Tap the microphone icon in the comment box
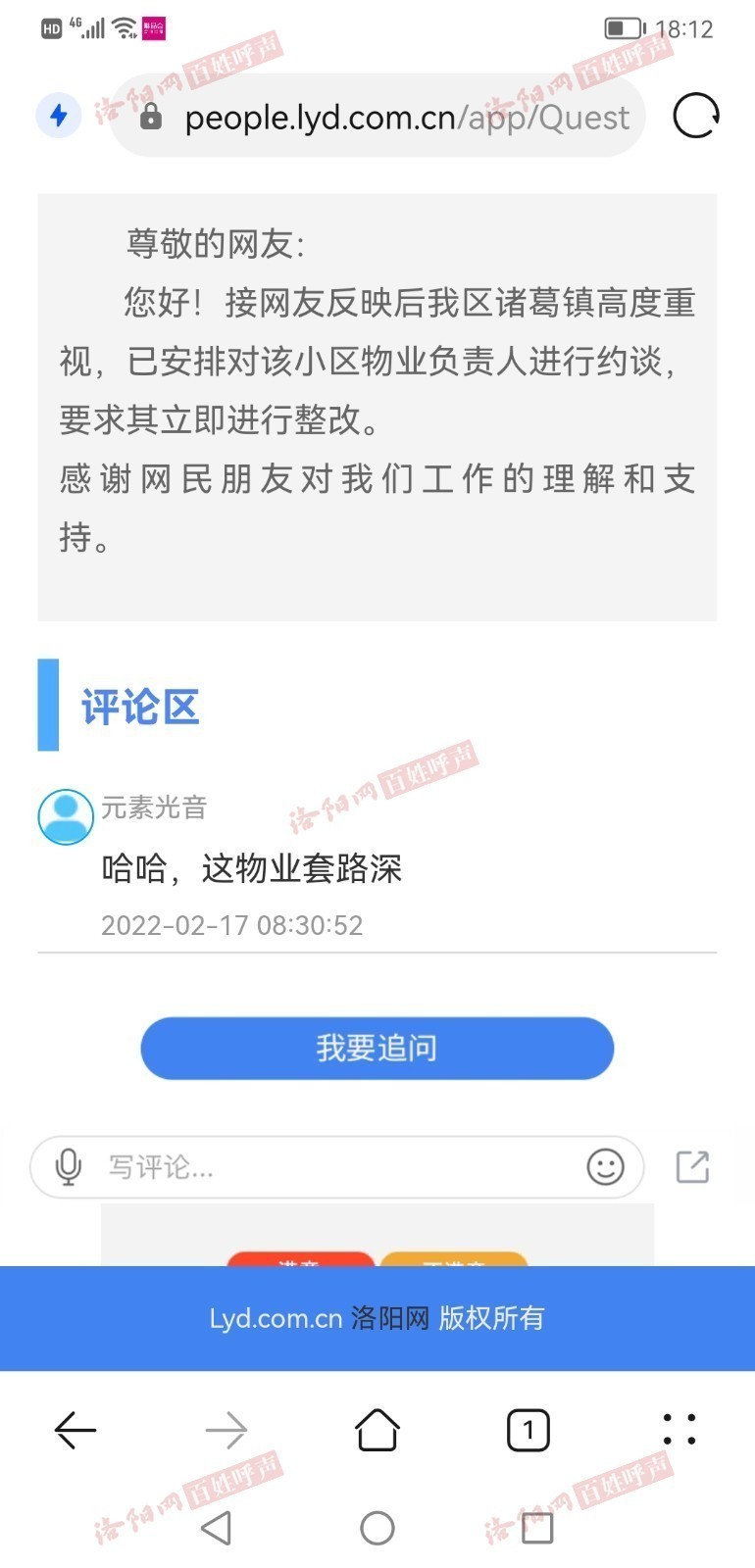755x1568 pixels. [68, 1167]
